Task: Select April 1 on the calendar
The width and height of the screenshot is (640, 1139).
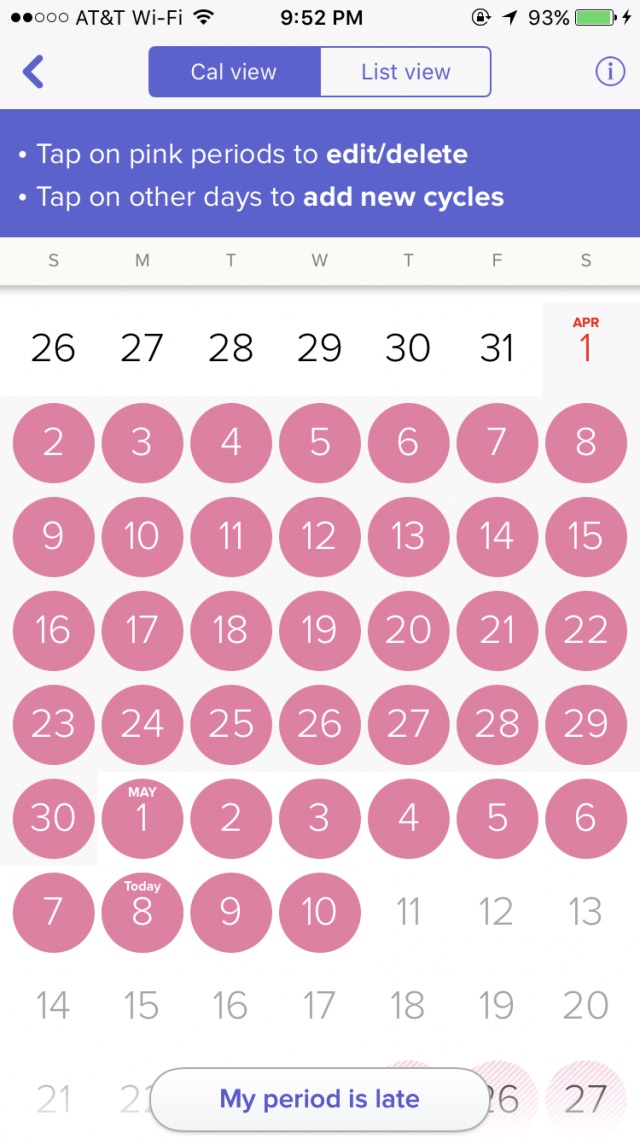Action: [x=586, y=341]
